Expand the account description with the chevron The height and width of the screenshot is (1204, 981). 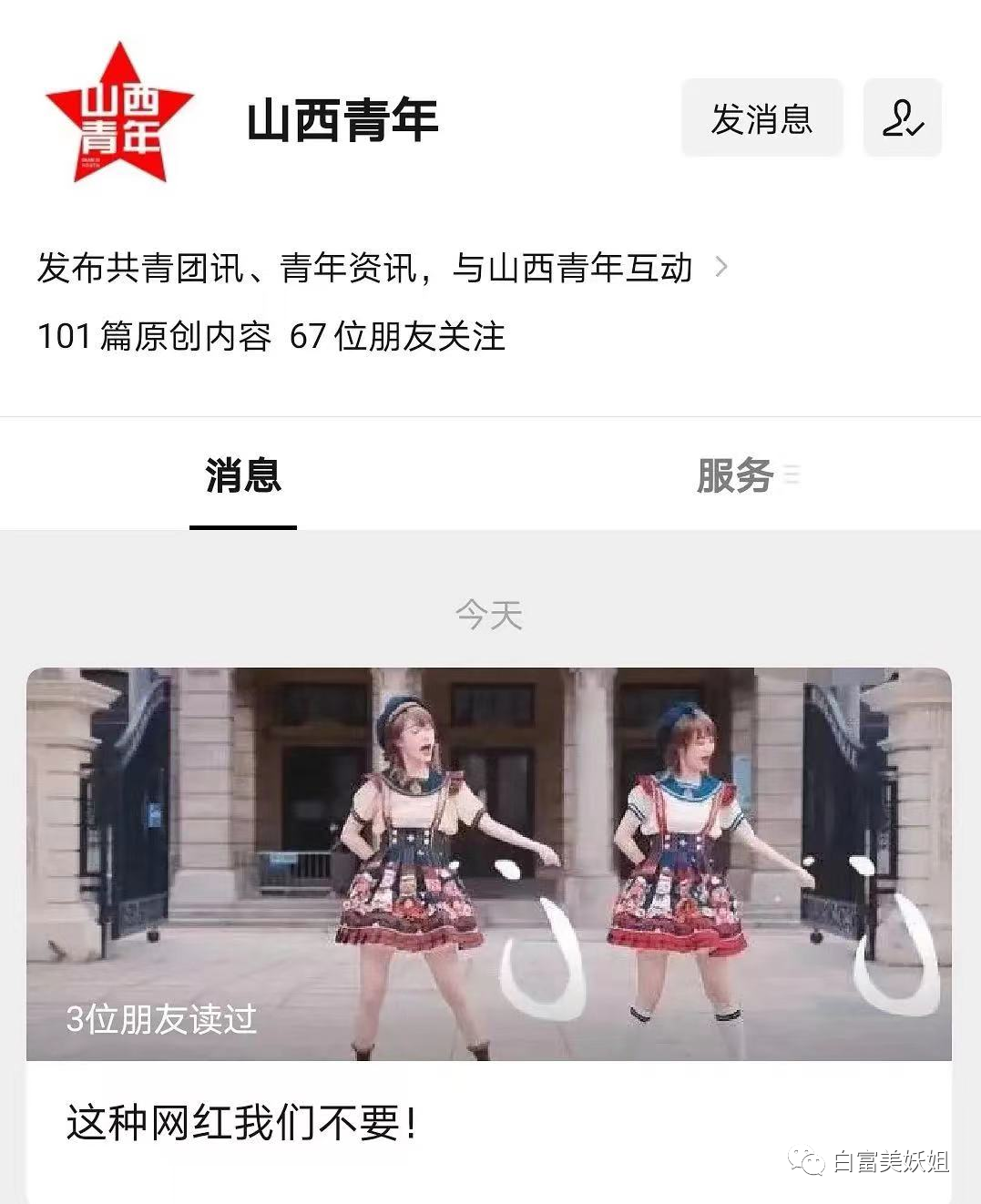pos(720,268)
